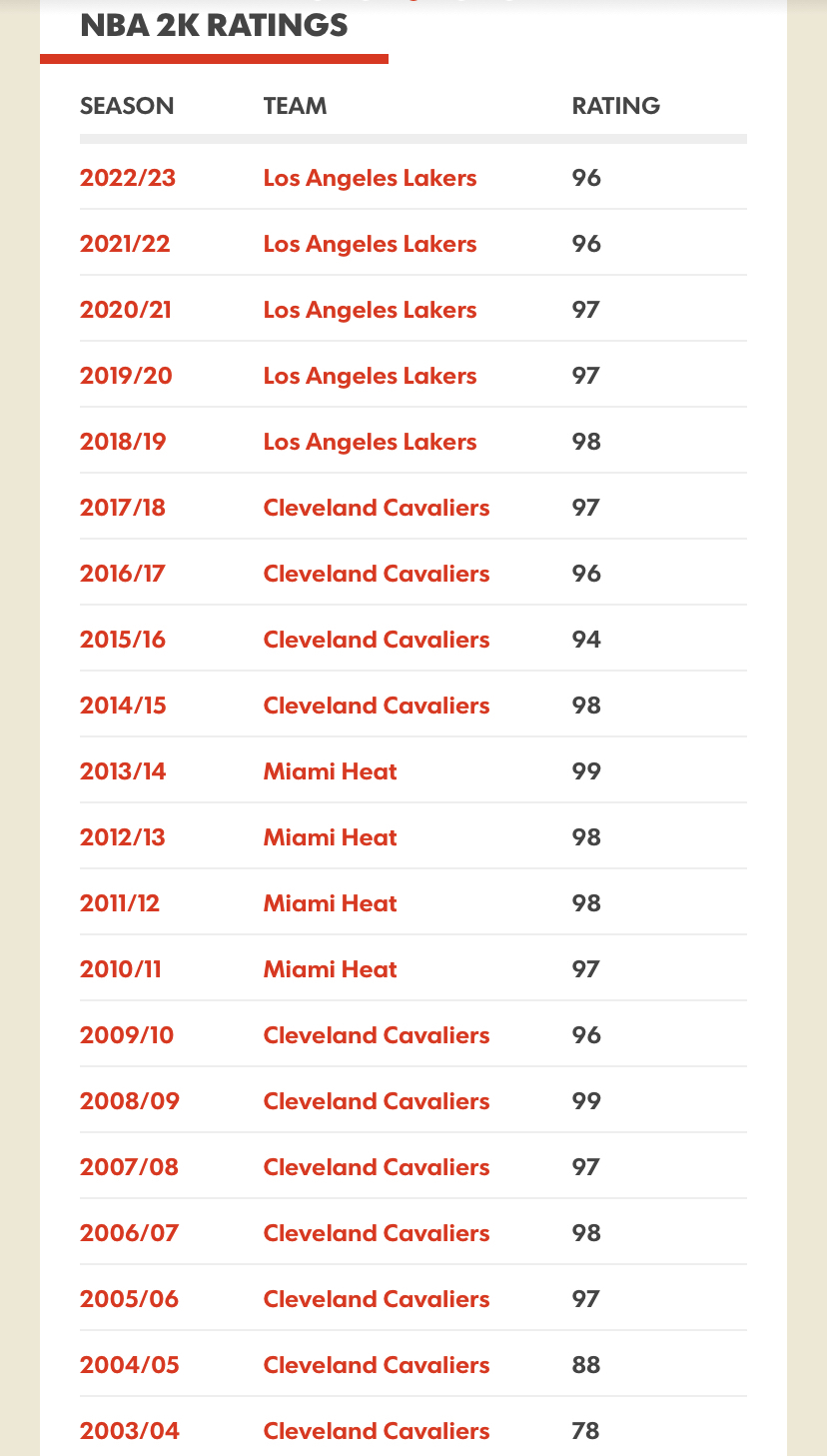The width and height of the screenshot is (827, 1456).
Task: Open Miami Heat in the 2013/14 row
Action: click(331, 771)
